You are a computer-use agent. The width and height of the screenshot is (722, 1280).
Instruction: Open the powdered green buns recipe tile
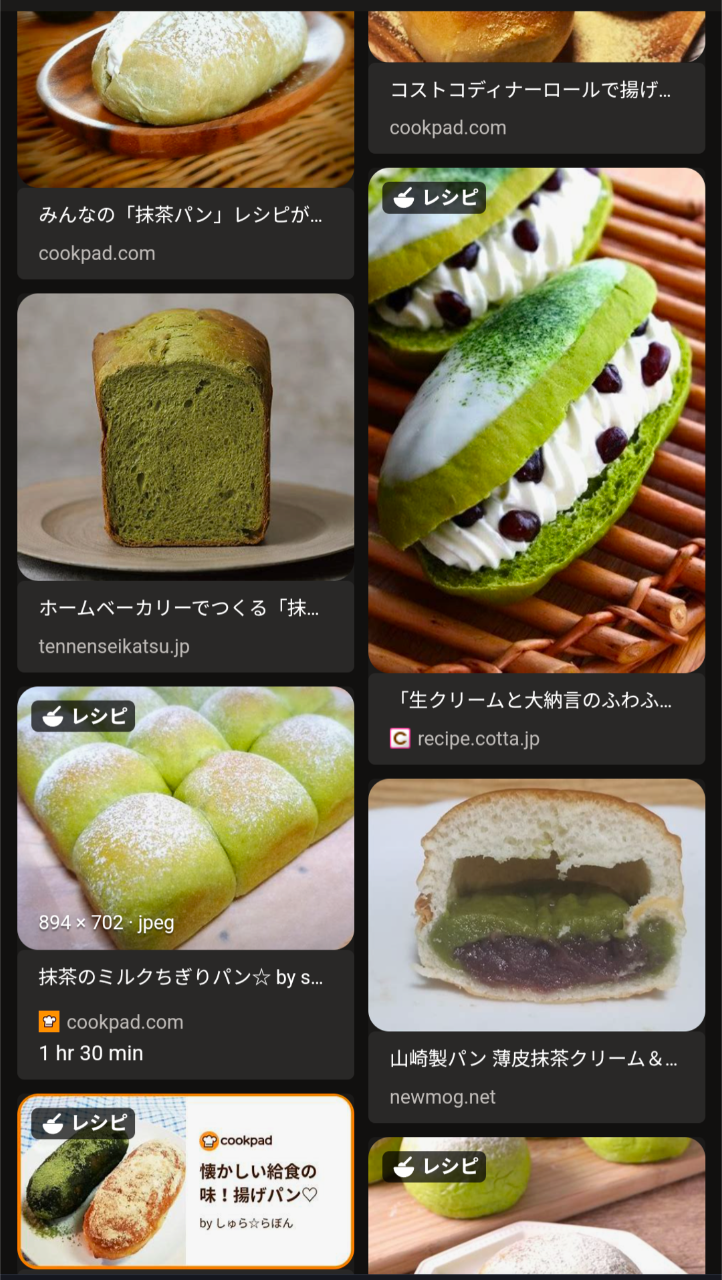pyautogui.click(x=536, y=1208)
